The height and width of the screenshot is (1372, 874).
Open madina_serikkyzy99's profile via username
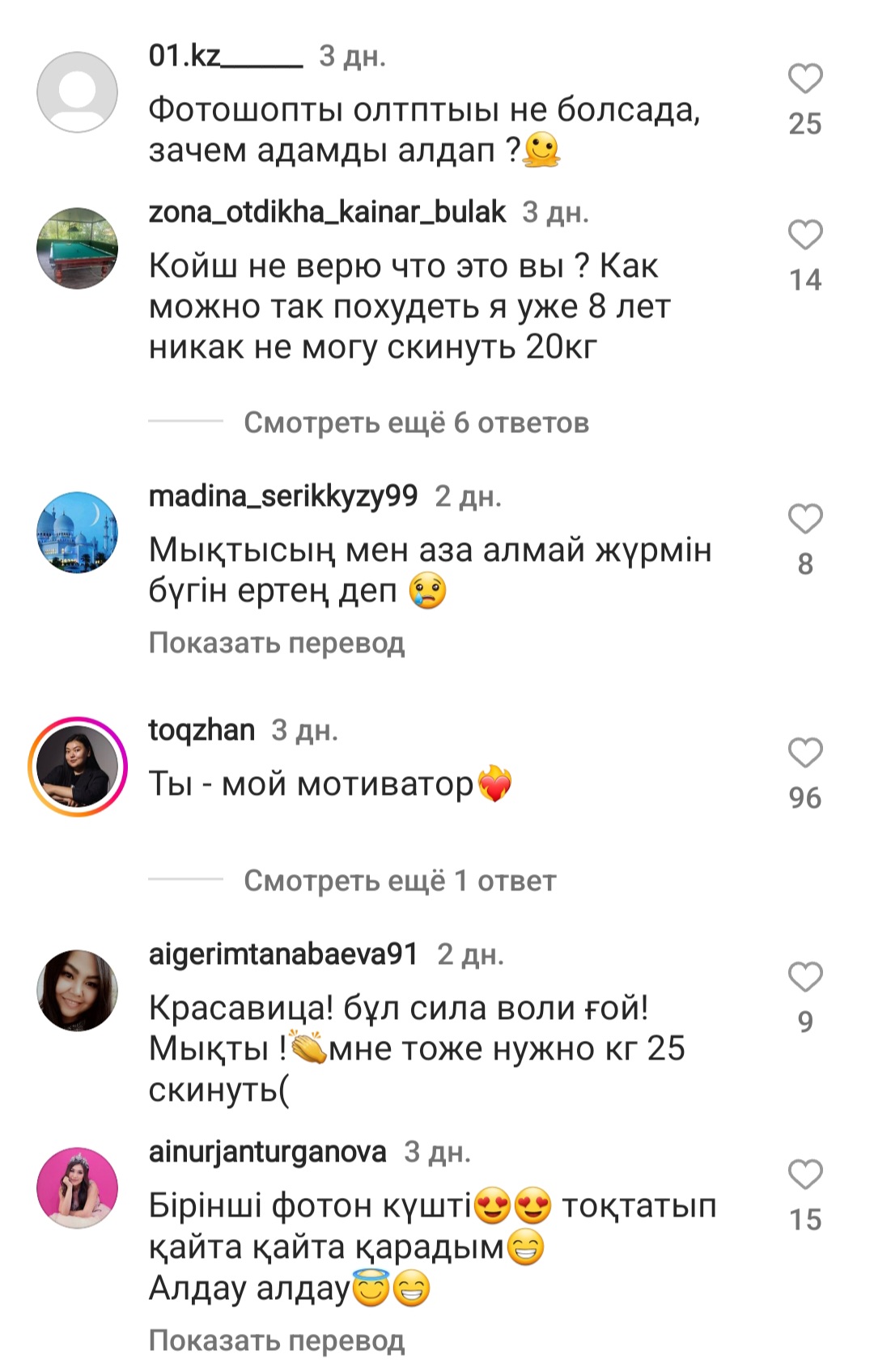[282, 495]
